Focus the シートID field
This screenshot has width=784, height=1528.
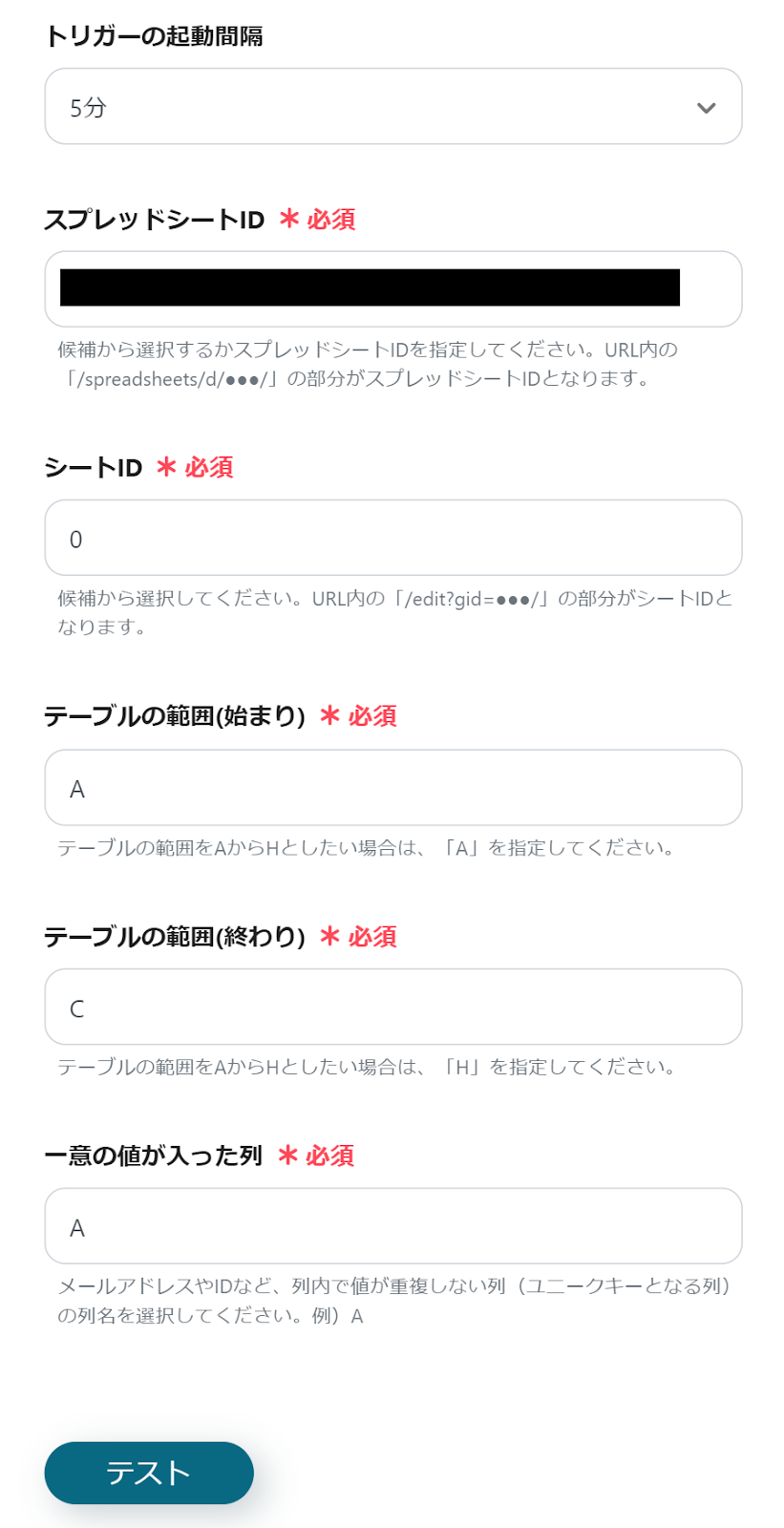[x=392, y=539]
